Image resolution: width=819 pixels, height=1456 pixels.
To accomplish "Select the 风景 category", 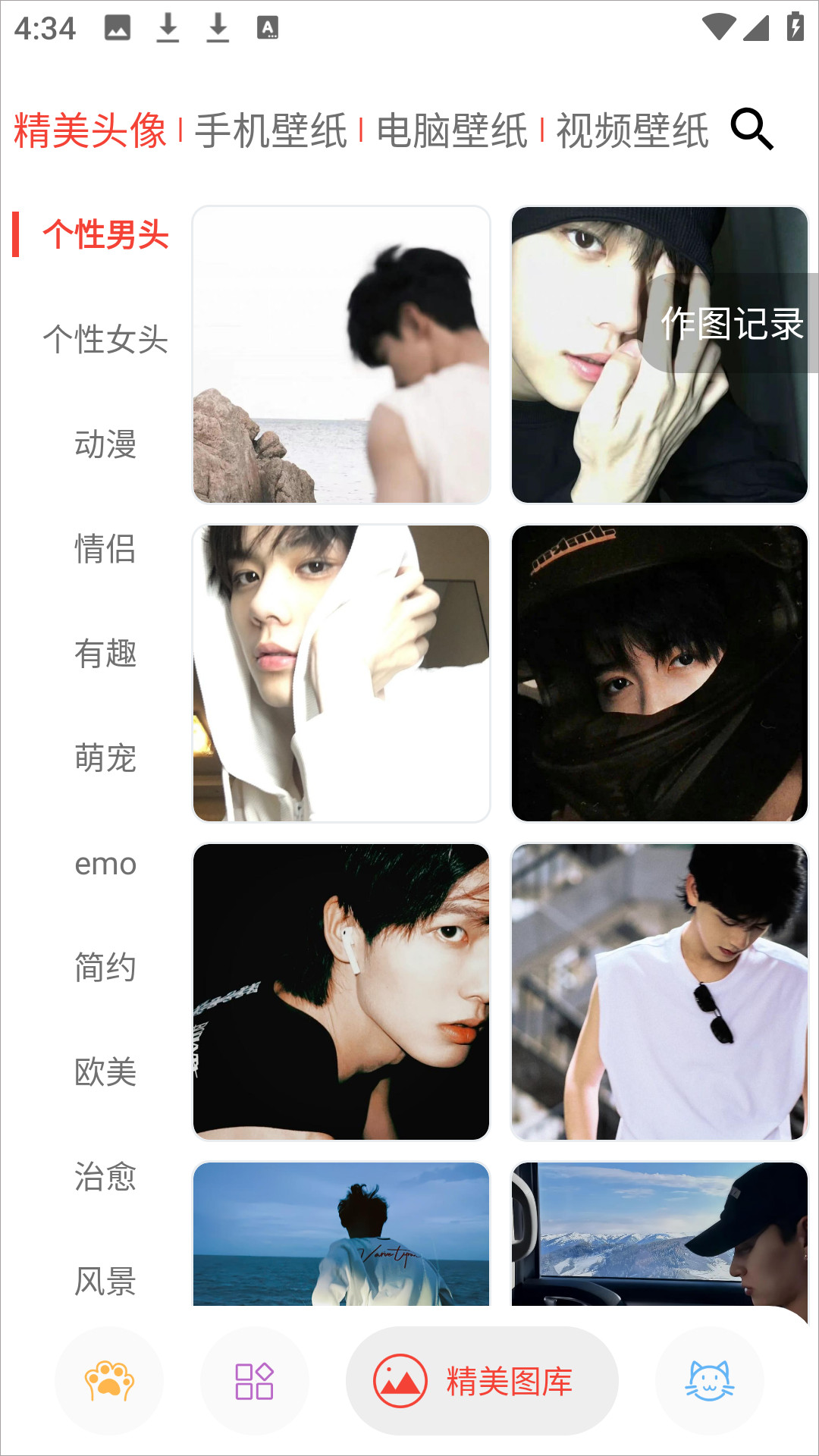I will pyautogui.click(x=105, y=1282).
